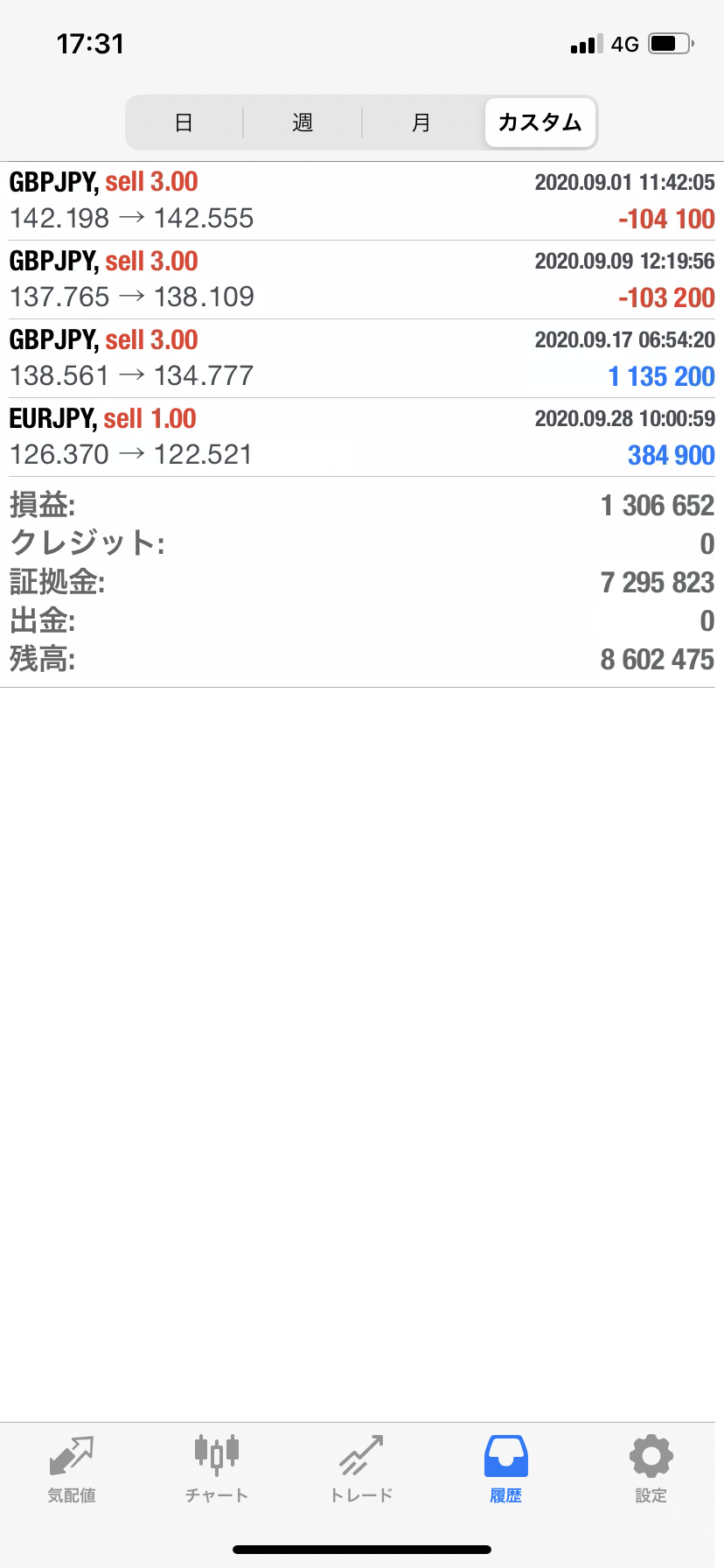Screen dimensions: 724x1568
Task: Open GBPJPY trade from 2020.09.01
Action: 362,201
